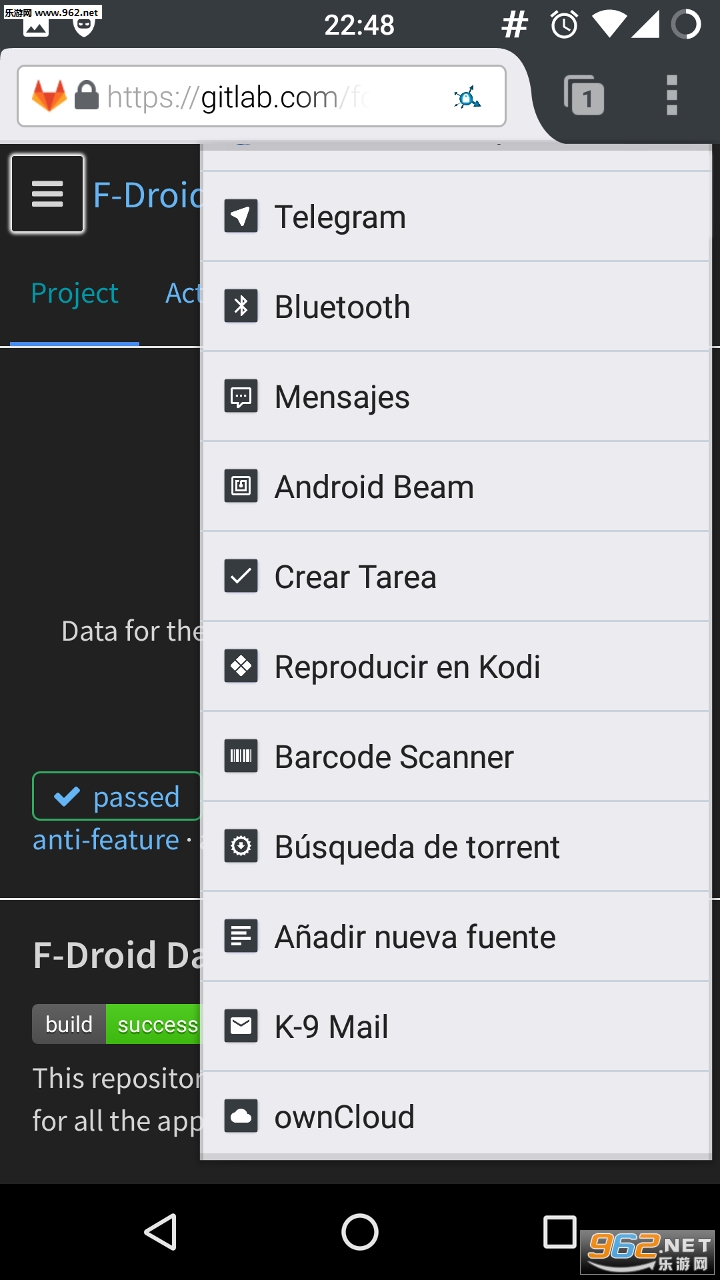Select Crear Tarea option
Viewport: 720px width, 1280px height.
[456, 577]
